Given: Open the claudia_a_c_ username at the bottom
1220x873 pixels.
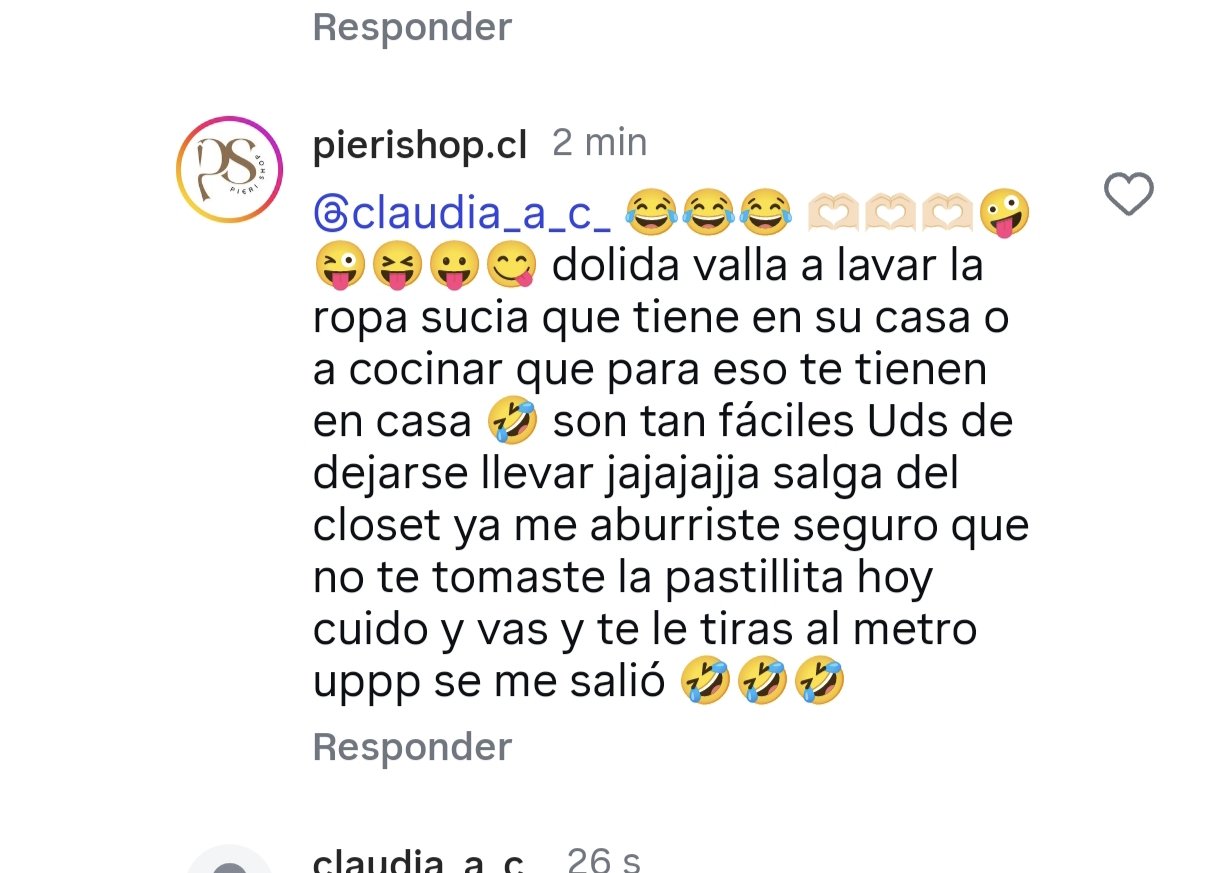Looking at the screenshot, I should coord(419,860).
